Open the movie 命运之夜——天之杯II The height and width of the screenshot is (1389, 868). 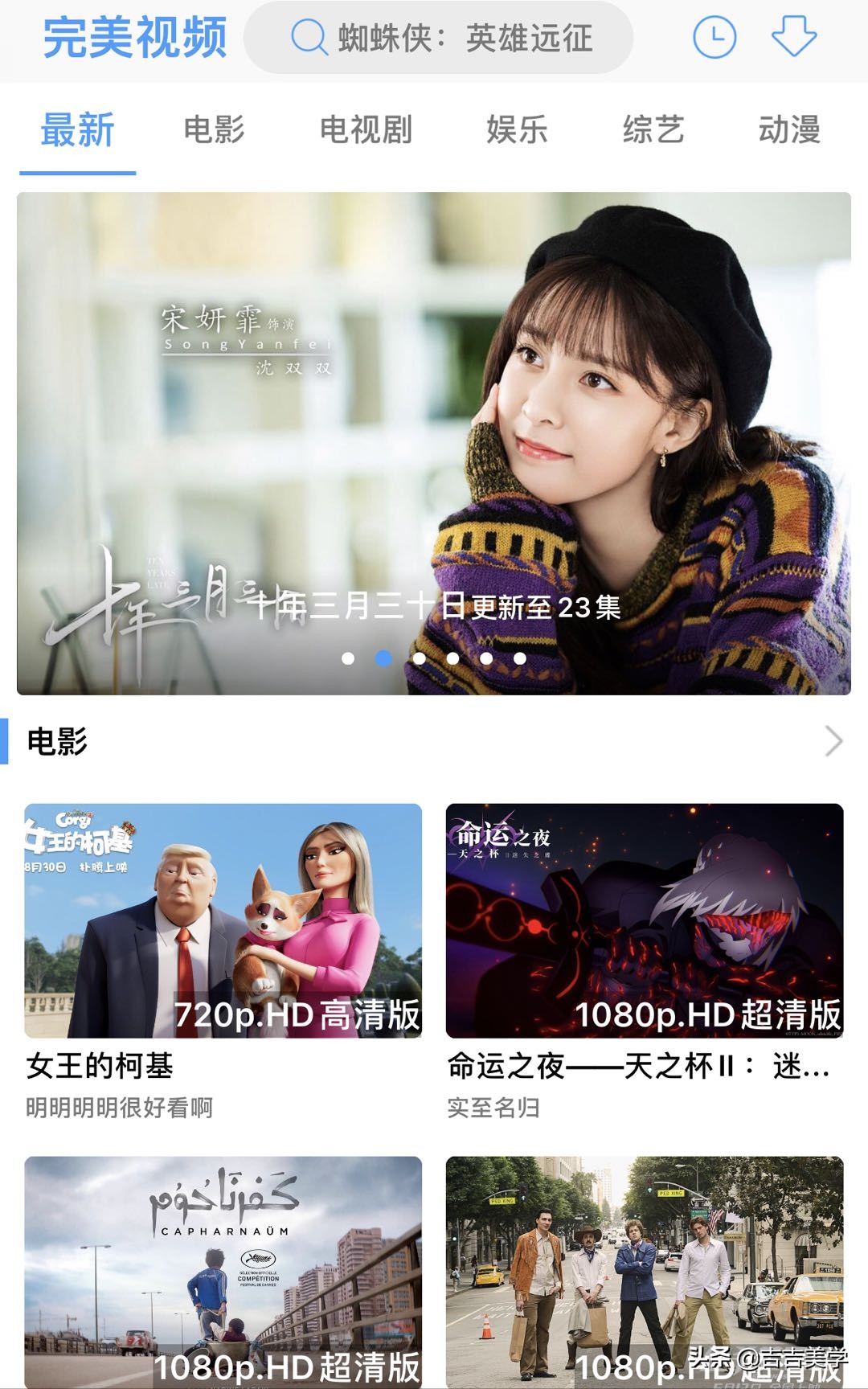click(x=645, y=920)
